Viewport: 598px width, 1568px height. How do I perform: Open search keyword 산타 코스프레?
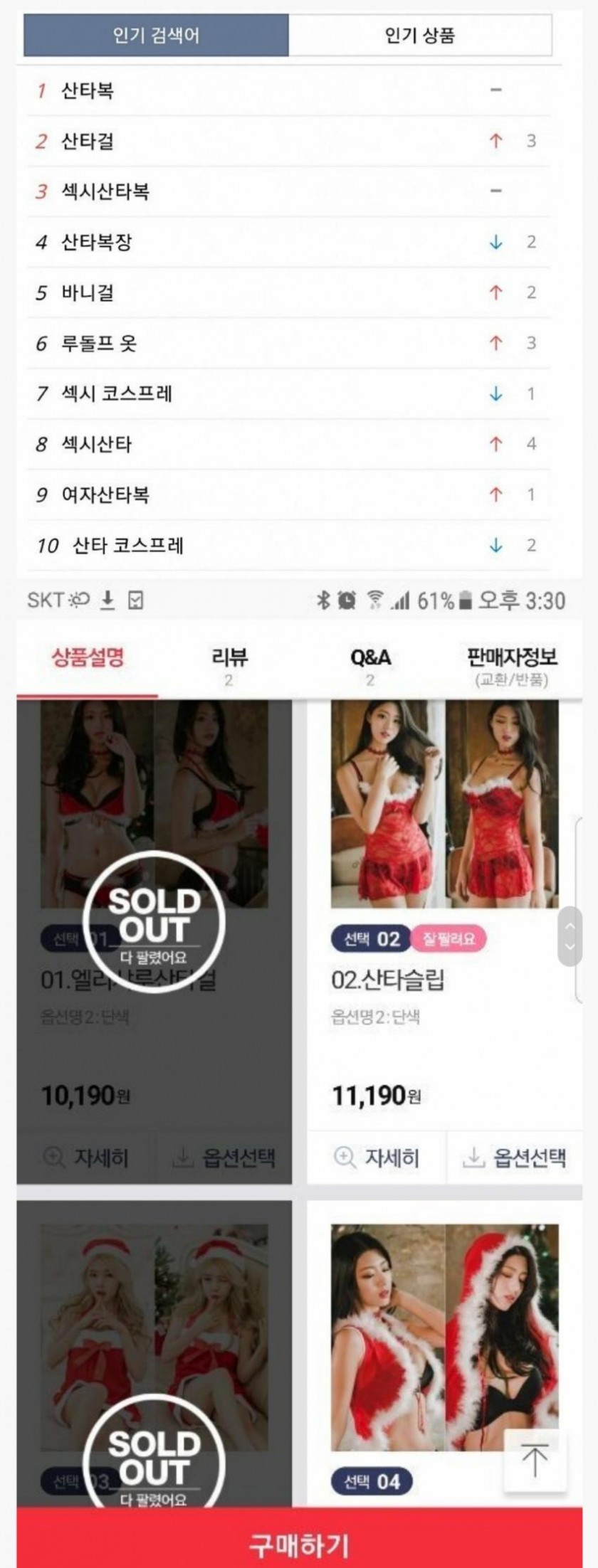128,546
